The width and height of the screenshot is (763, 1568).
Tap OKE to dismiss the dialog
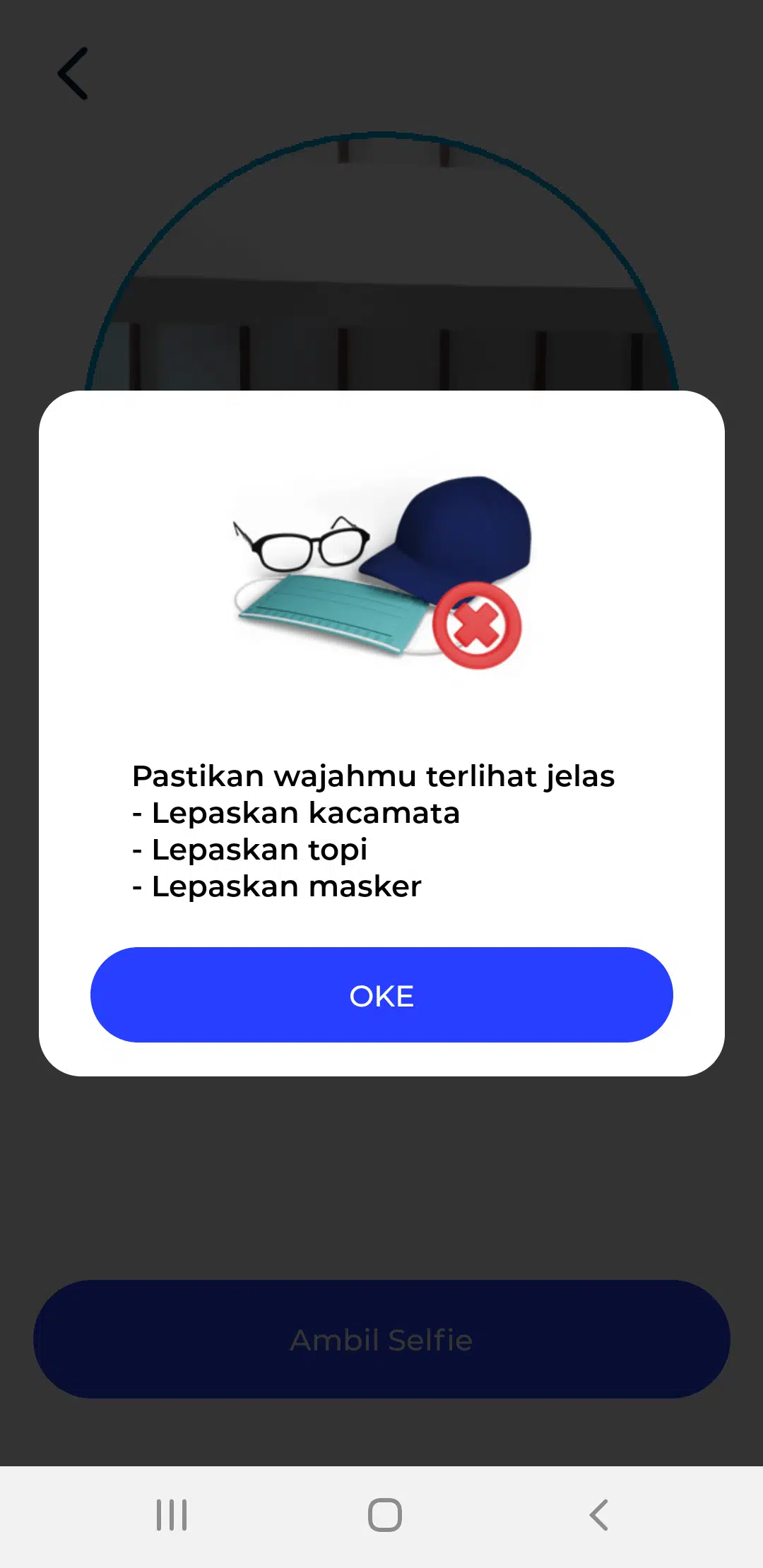pos(381,994)
